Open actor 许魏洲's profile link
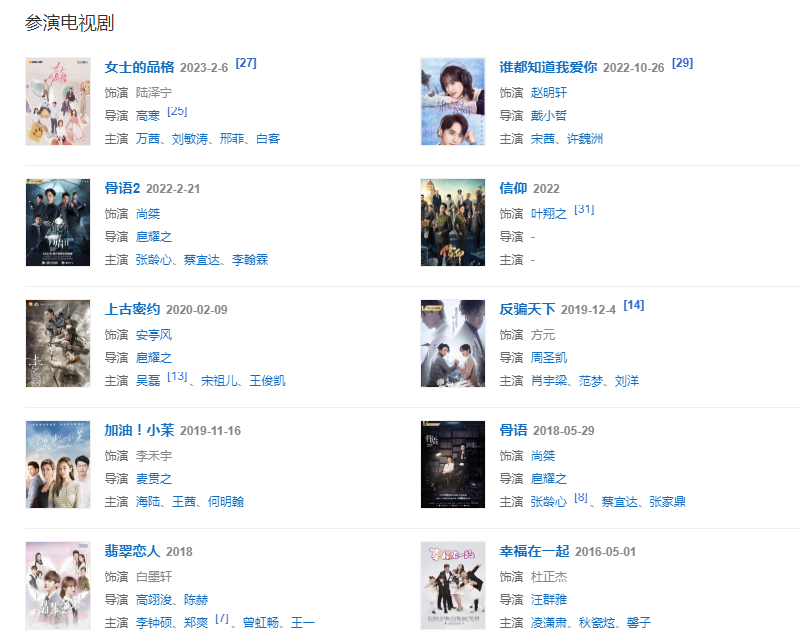 [585, 139]
